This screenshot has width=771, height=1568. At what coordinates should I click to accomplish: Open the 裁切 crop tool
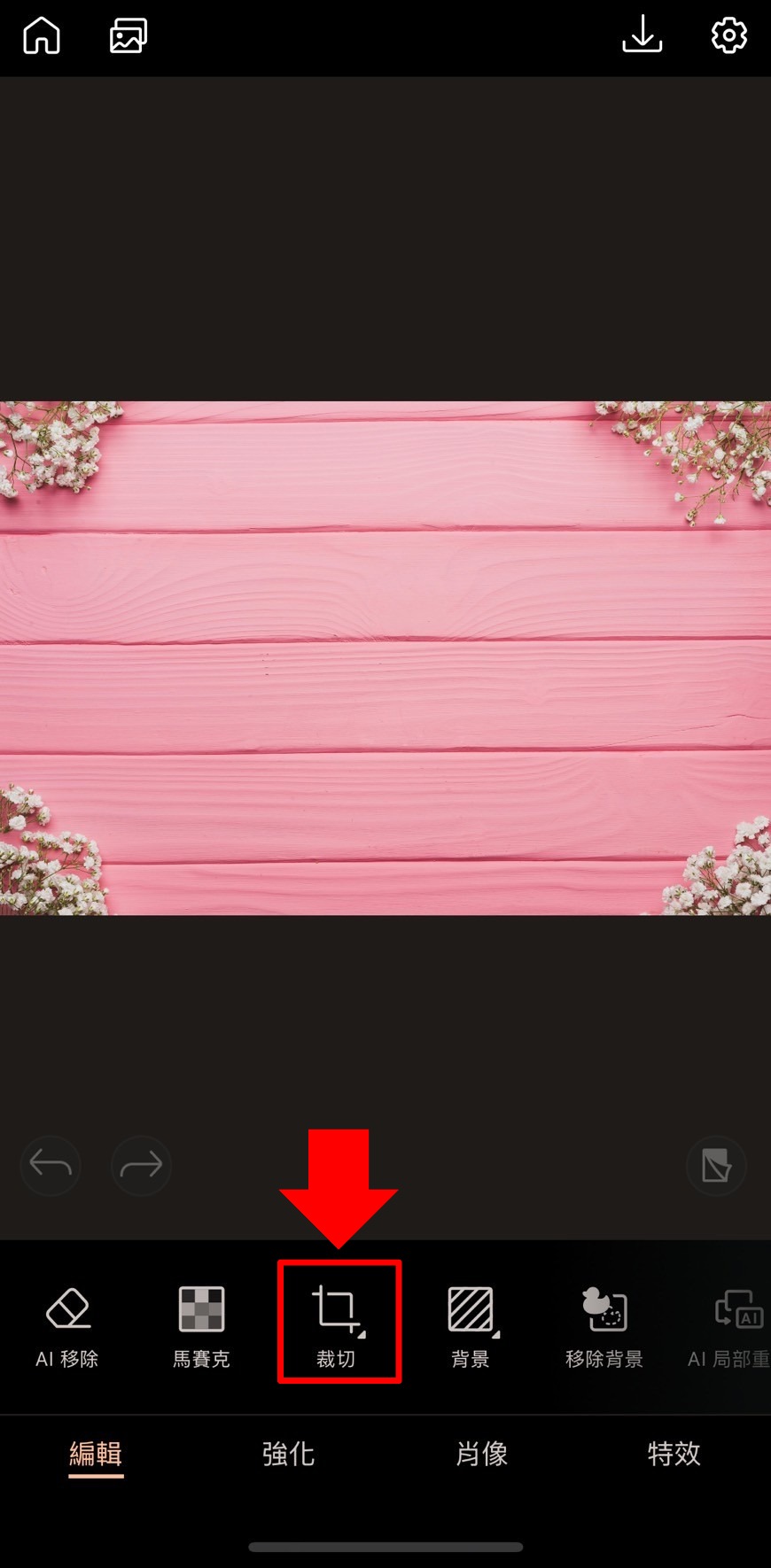pyautogui.click(x=338, y=1323)
